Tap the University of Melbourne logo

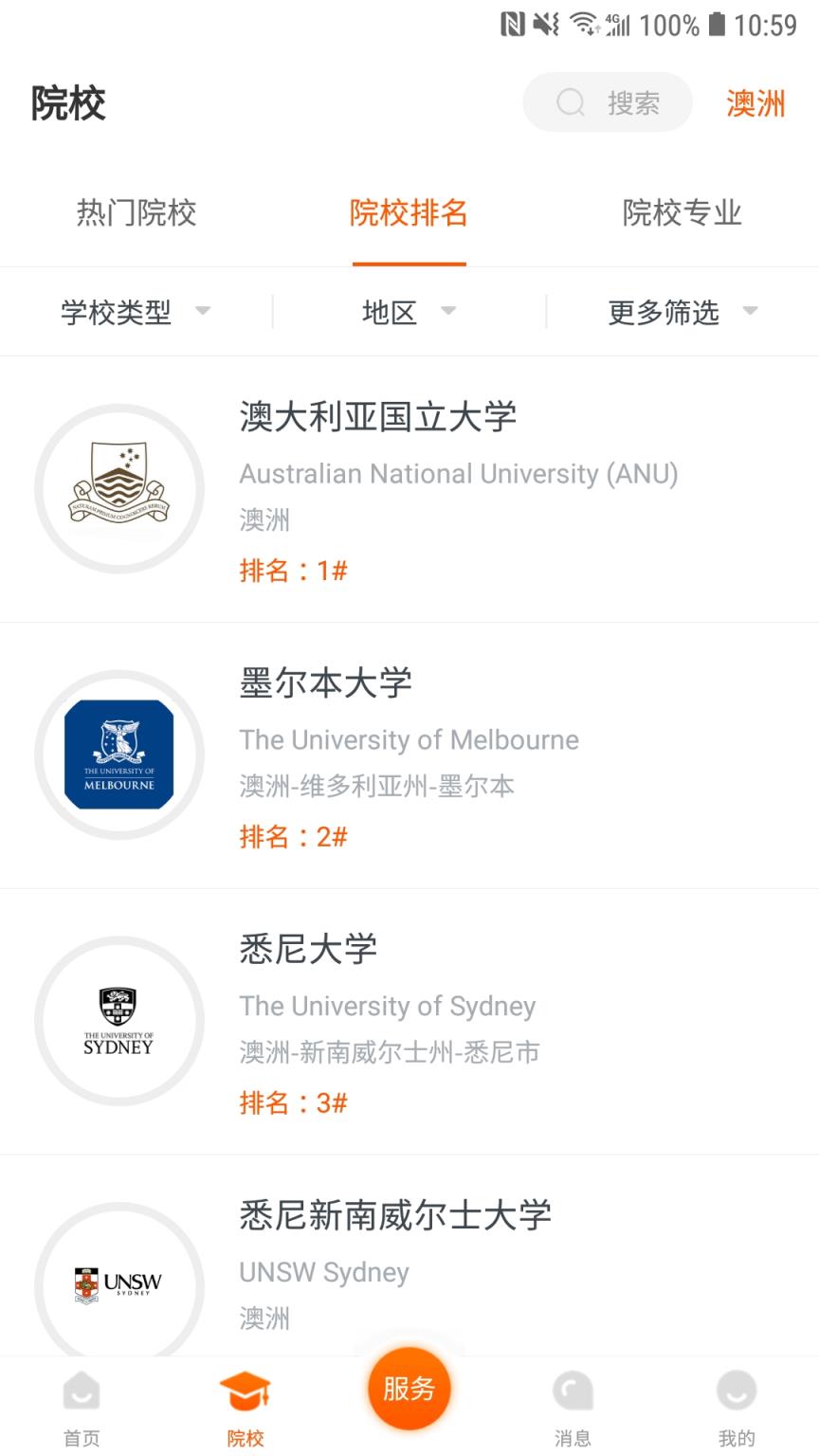[x=119, y=754]
